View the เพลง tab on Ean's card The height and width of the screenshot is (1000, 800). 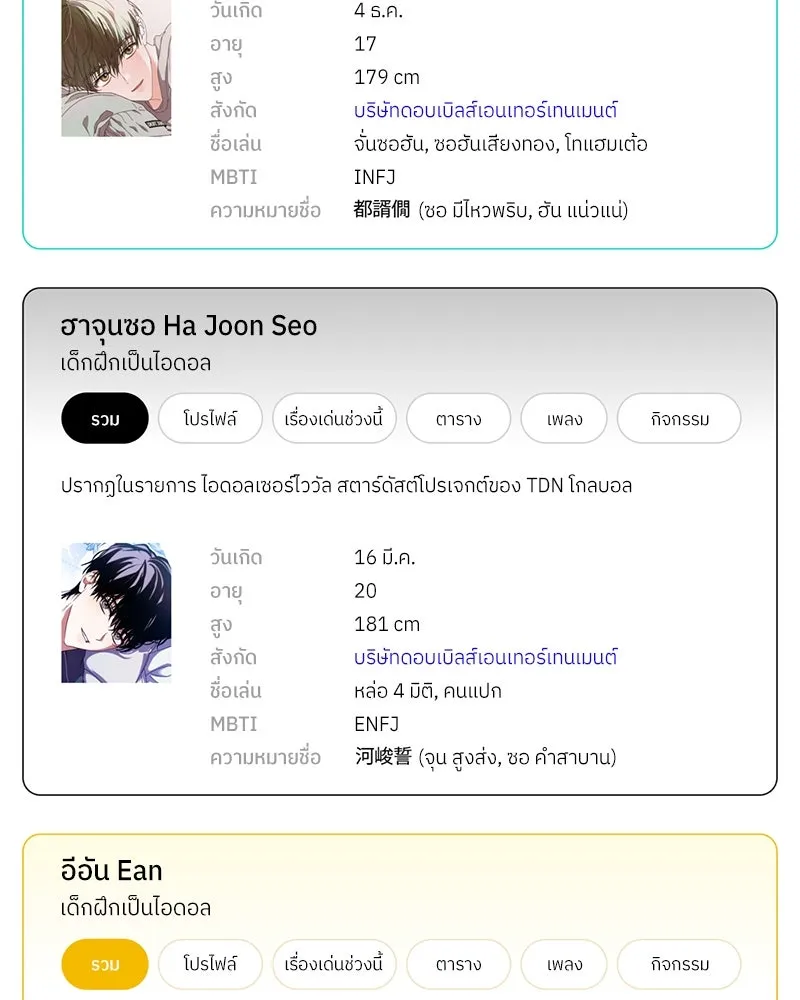click(x=563, y=964)
